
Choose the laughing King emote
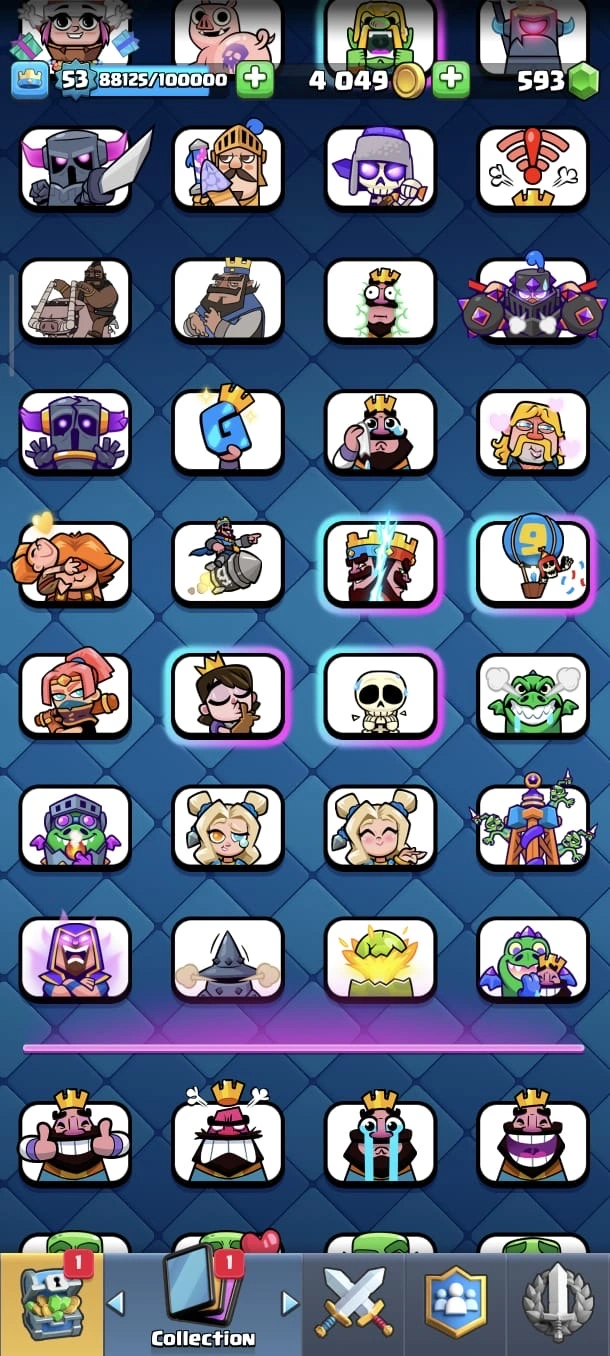(x=533, y=1142)
